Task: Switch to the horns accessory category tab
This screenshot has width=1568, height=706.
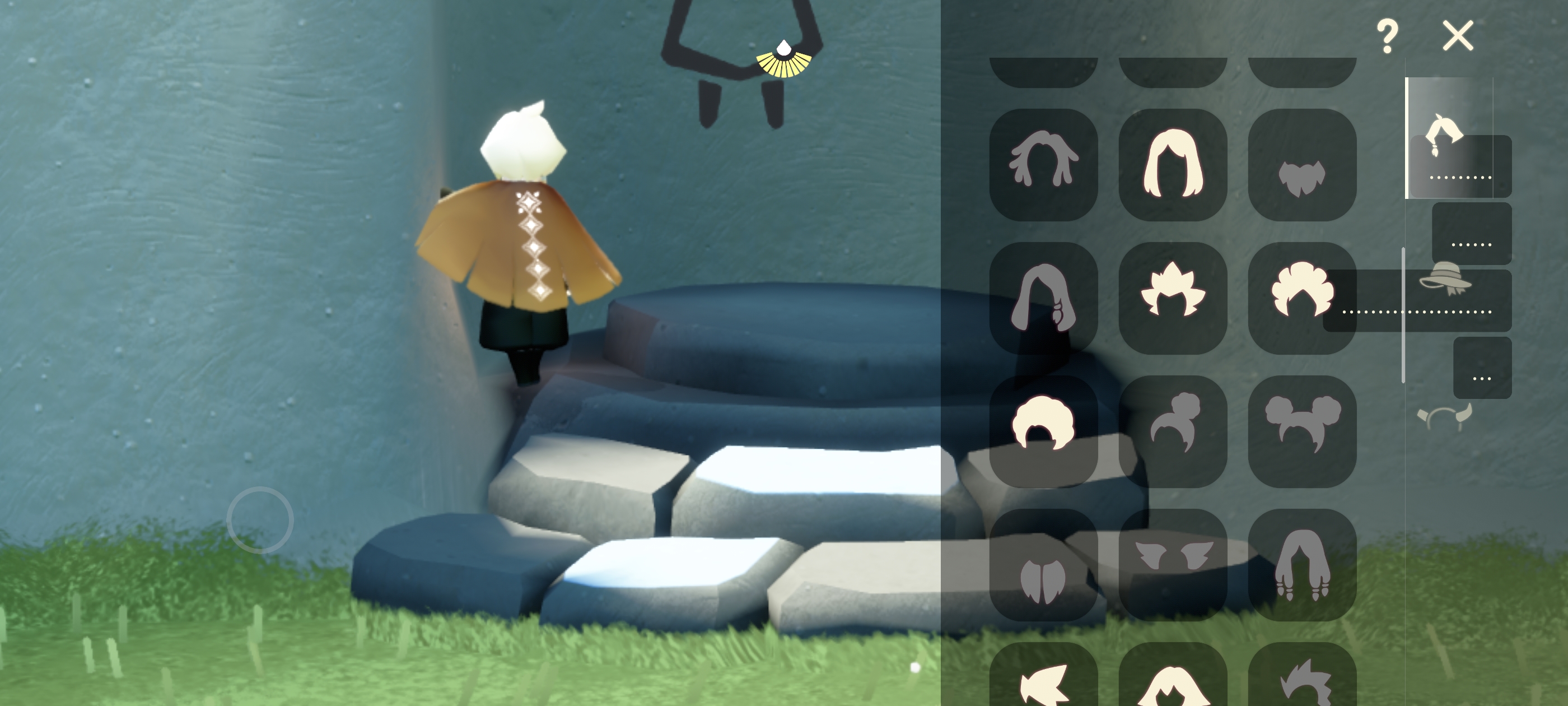Action: click(1444, 417)
